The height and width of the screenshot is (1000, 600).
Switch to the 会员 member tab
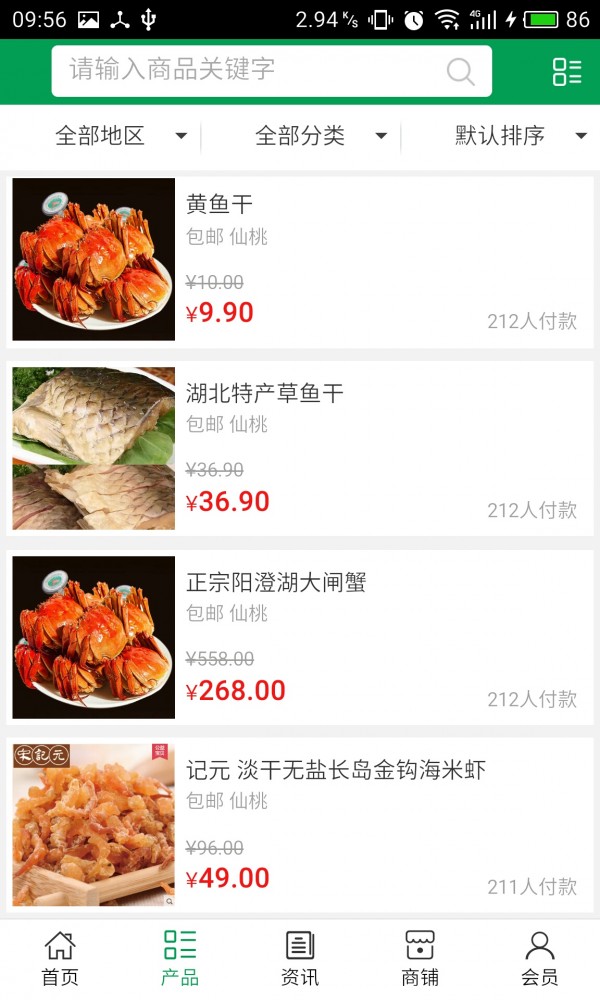(x=540, y=958)
